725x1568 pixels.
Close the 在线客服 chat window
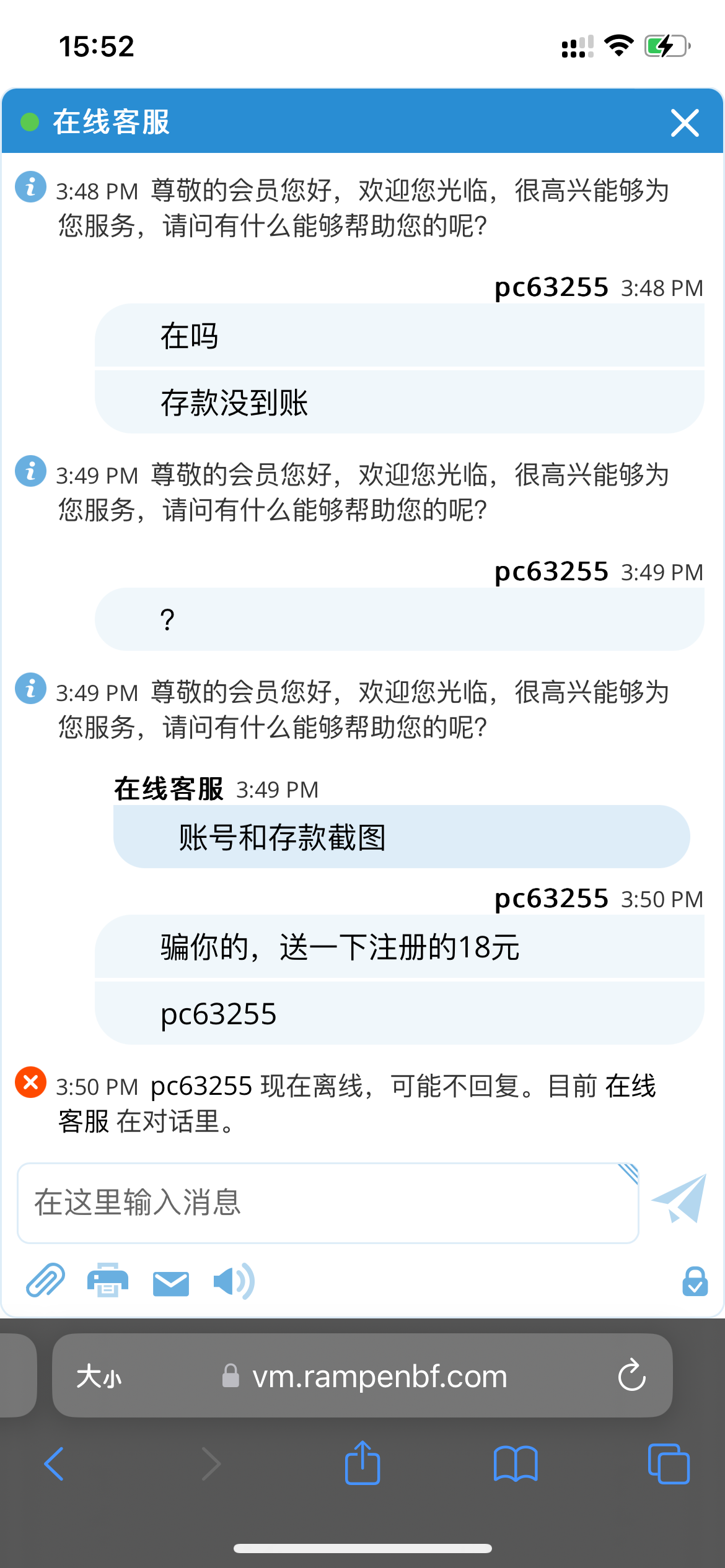pos(684,123)
